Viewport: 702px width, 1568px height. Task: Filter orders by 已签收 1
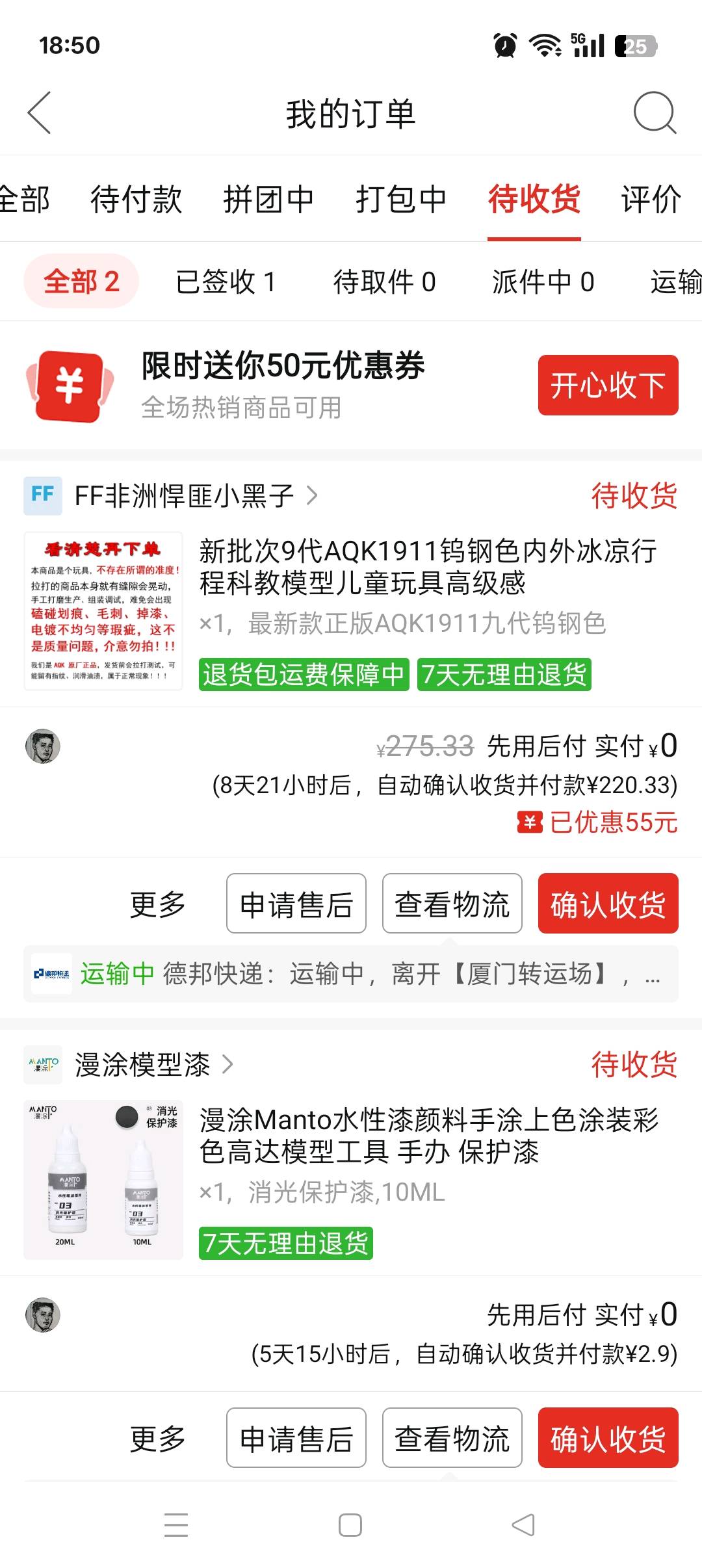point(226,282)
